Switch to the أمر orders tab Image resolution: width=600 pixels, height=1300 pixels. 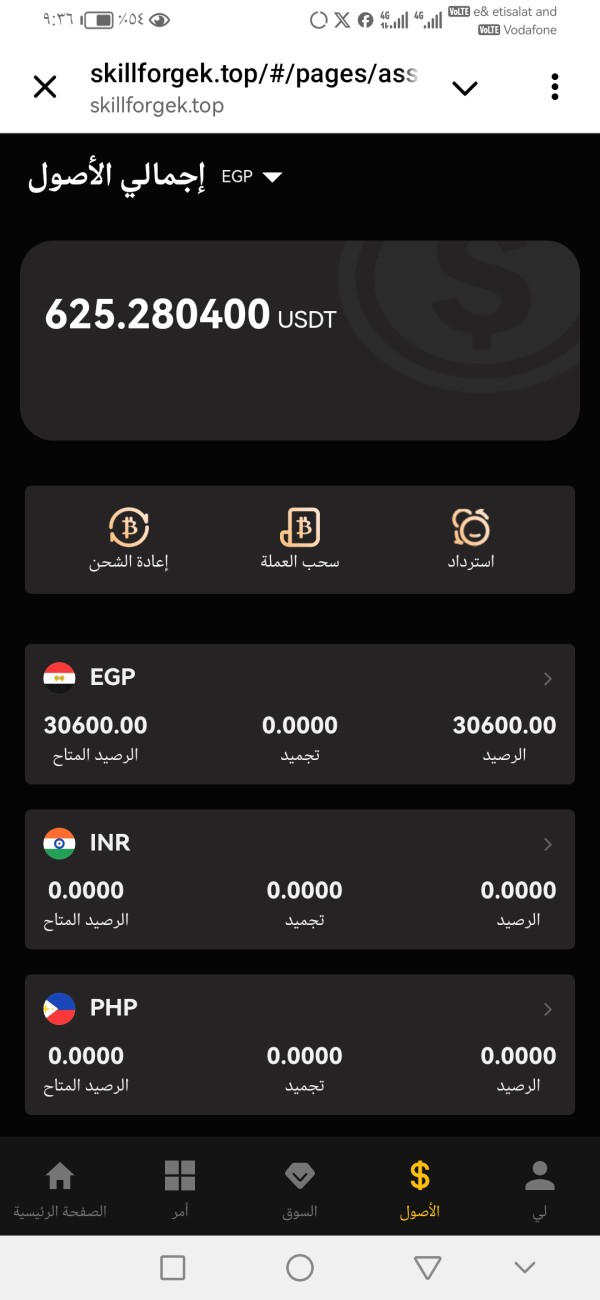point(180,1189)
